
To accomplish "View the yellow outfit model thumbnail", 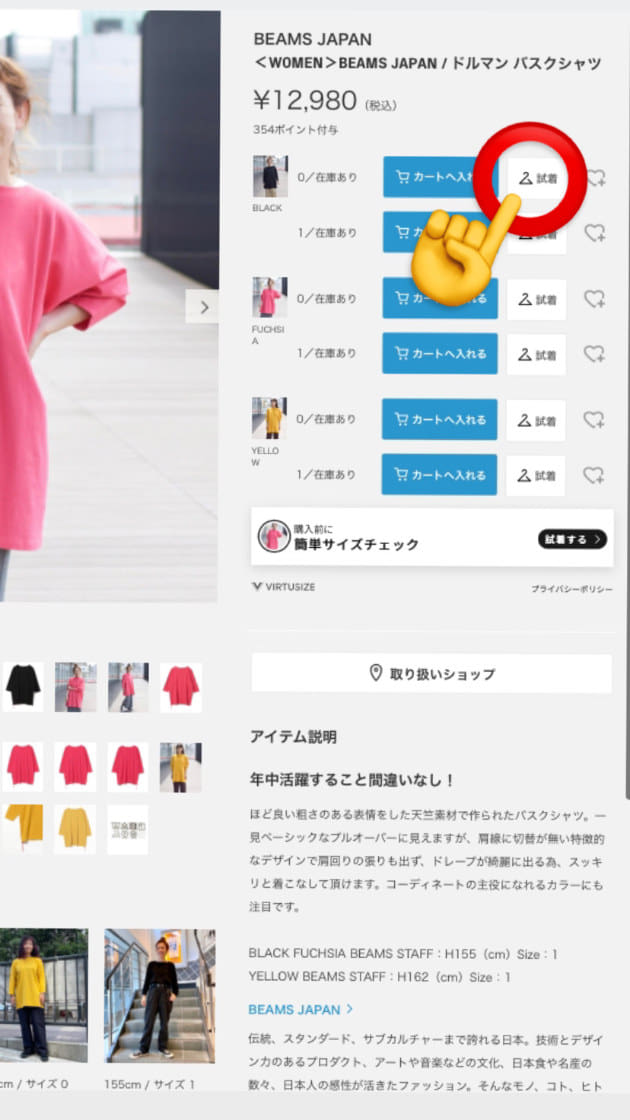I will click(179, 767).
